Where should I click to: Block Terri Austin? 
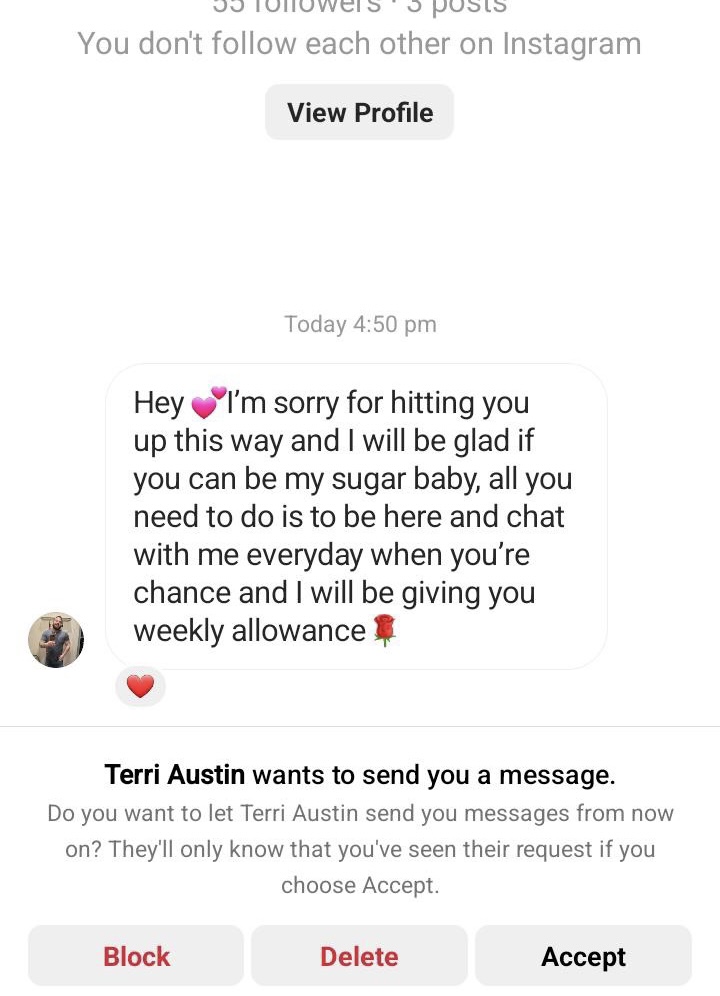[x=136, y=956]
